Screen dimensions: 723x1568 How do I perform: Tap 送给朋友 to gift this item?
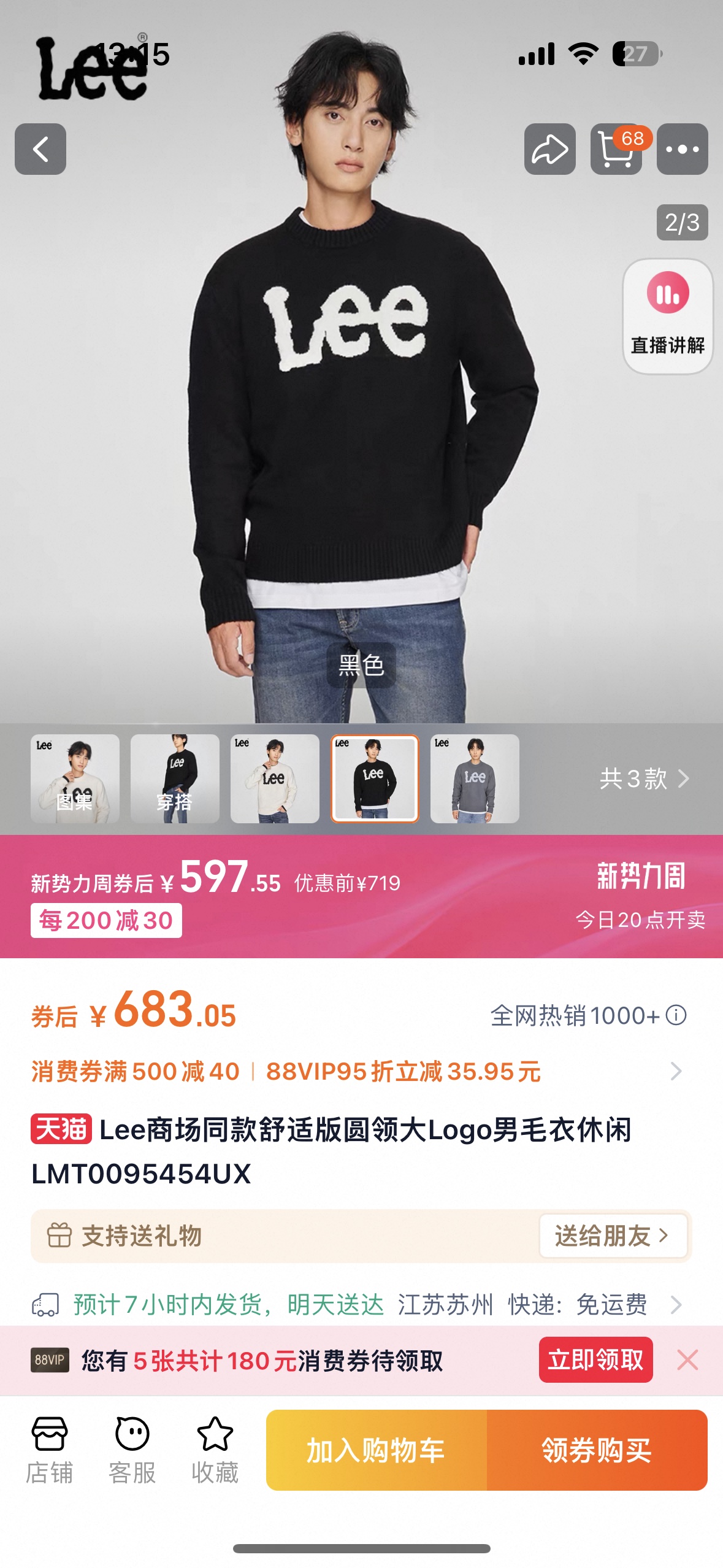pyautogui.click(x=612, y=1236)
